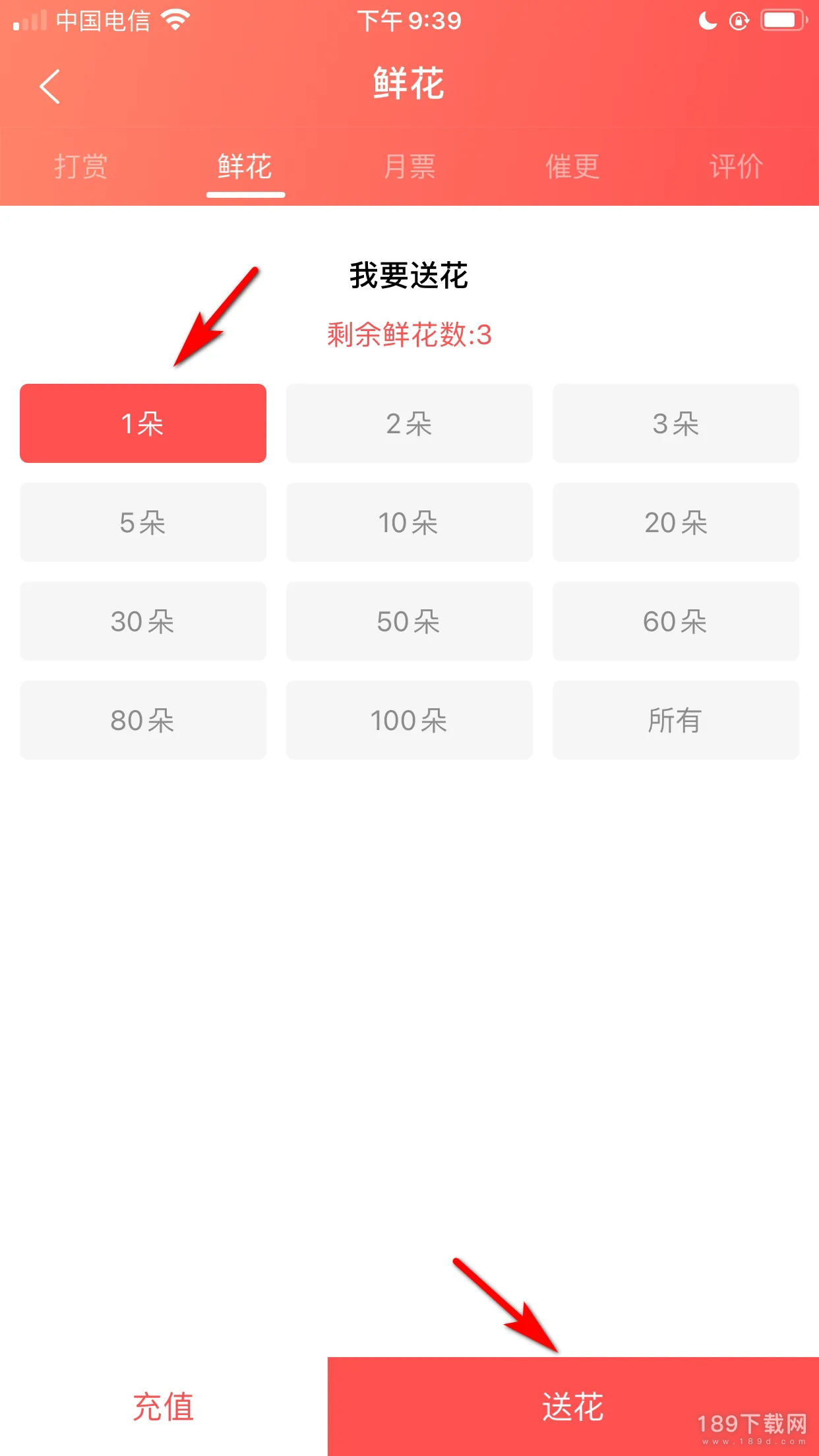Switch to the 打赏 tab
The width and height of the screenshot is (819, 1456).
[x=81, y=166]
